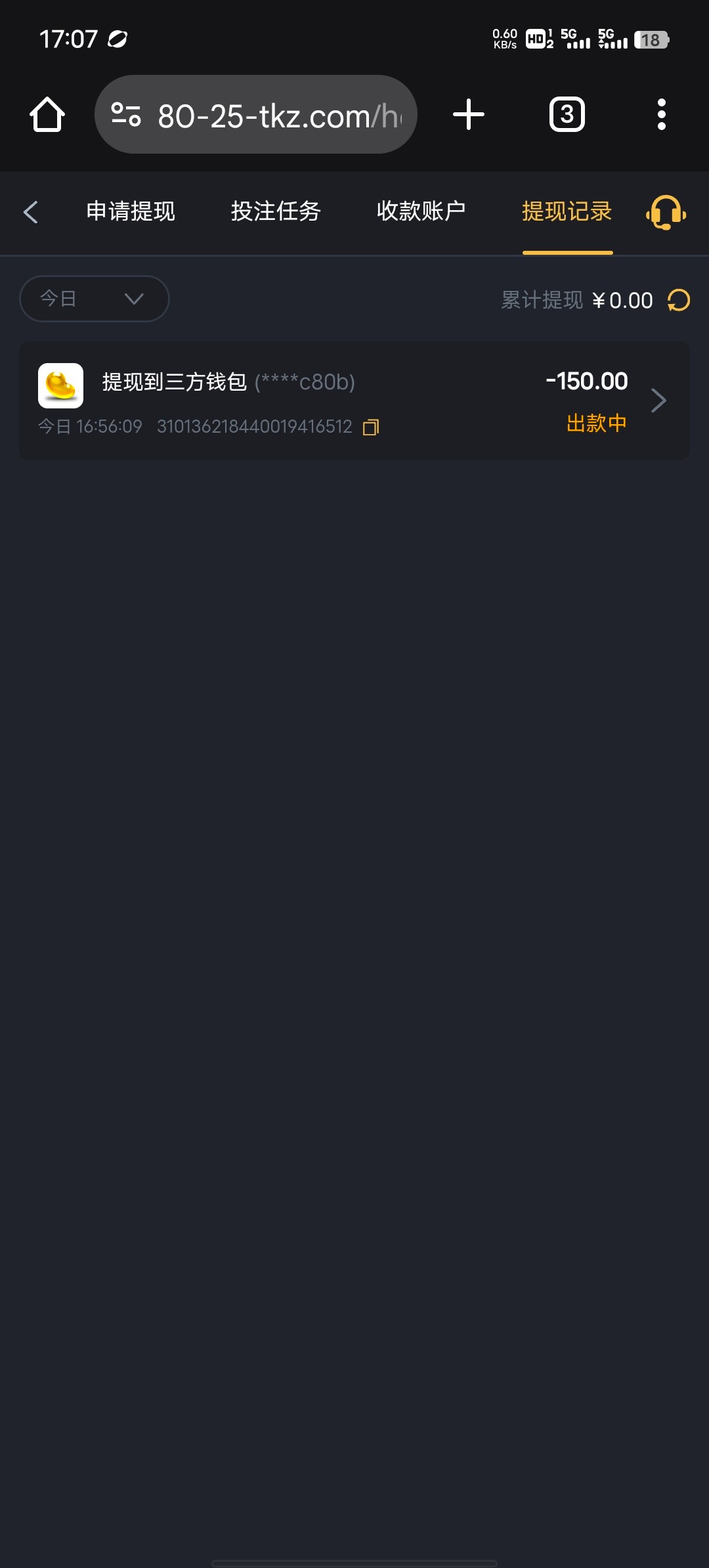The image size is (709, 1568).
Task: Contact customer service via headset icon
Action: pyautogui.click(x=666, y=213)
